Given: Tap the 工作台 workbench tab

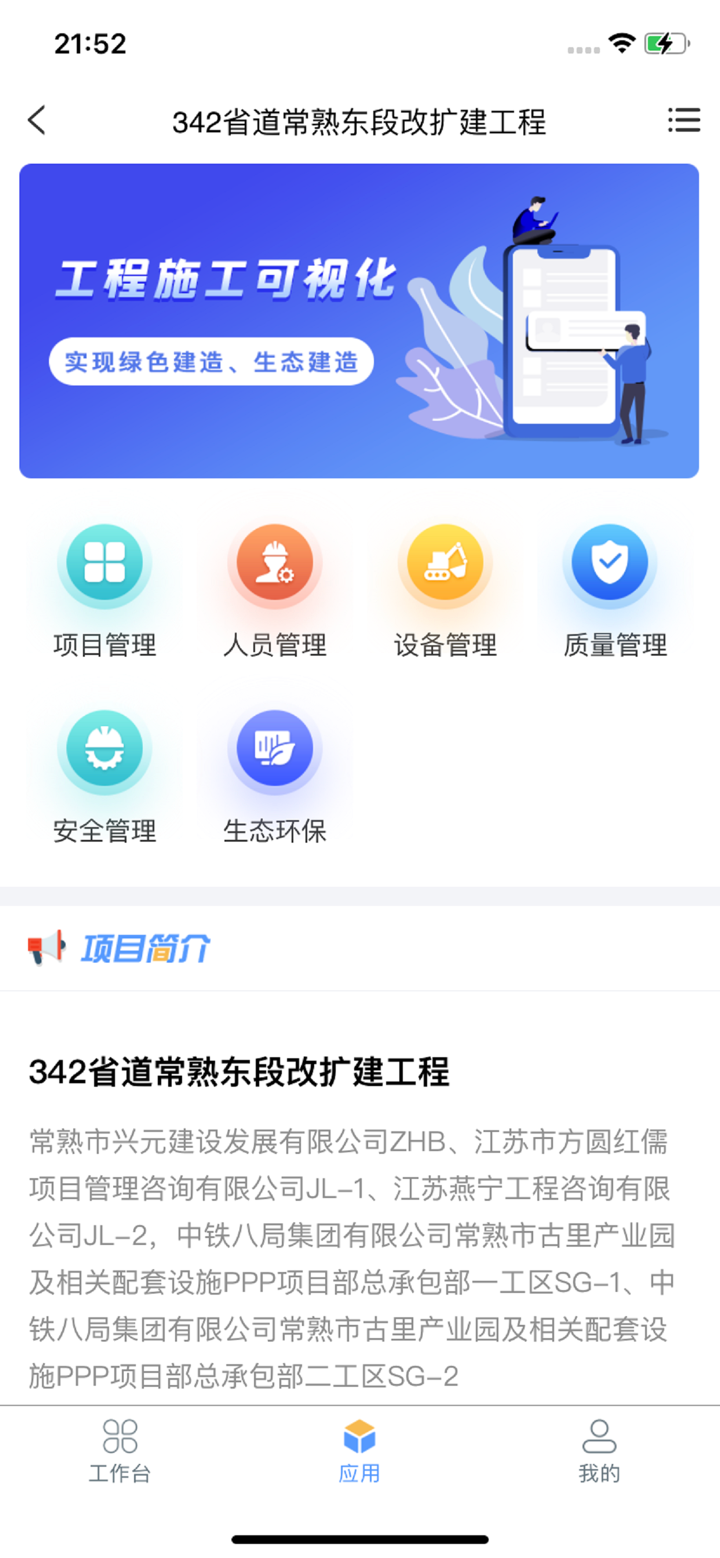Looking at the screenshot, I should 119,1450.
